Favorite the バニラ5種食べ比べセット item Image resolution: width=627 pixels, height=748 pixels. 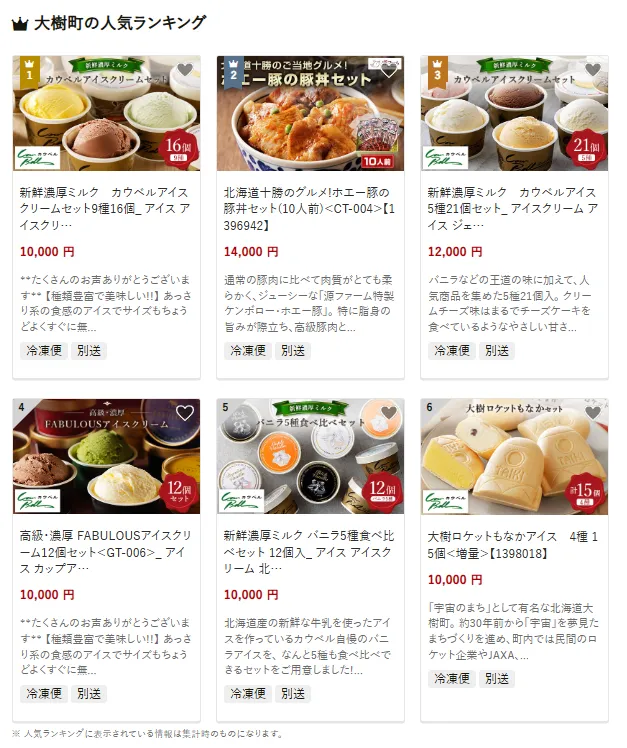388,413
